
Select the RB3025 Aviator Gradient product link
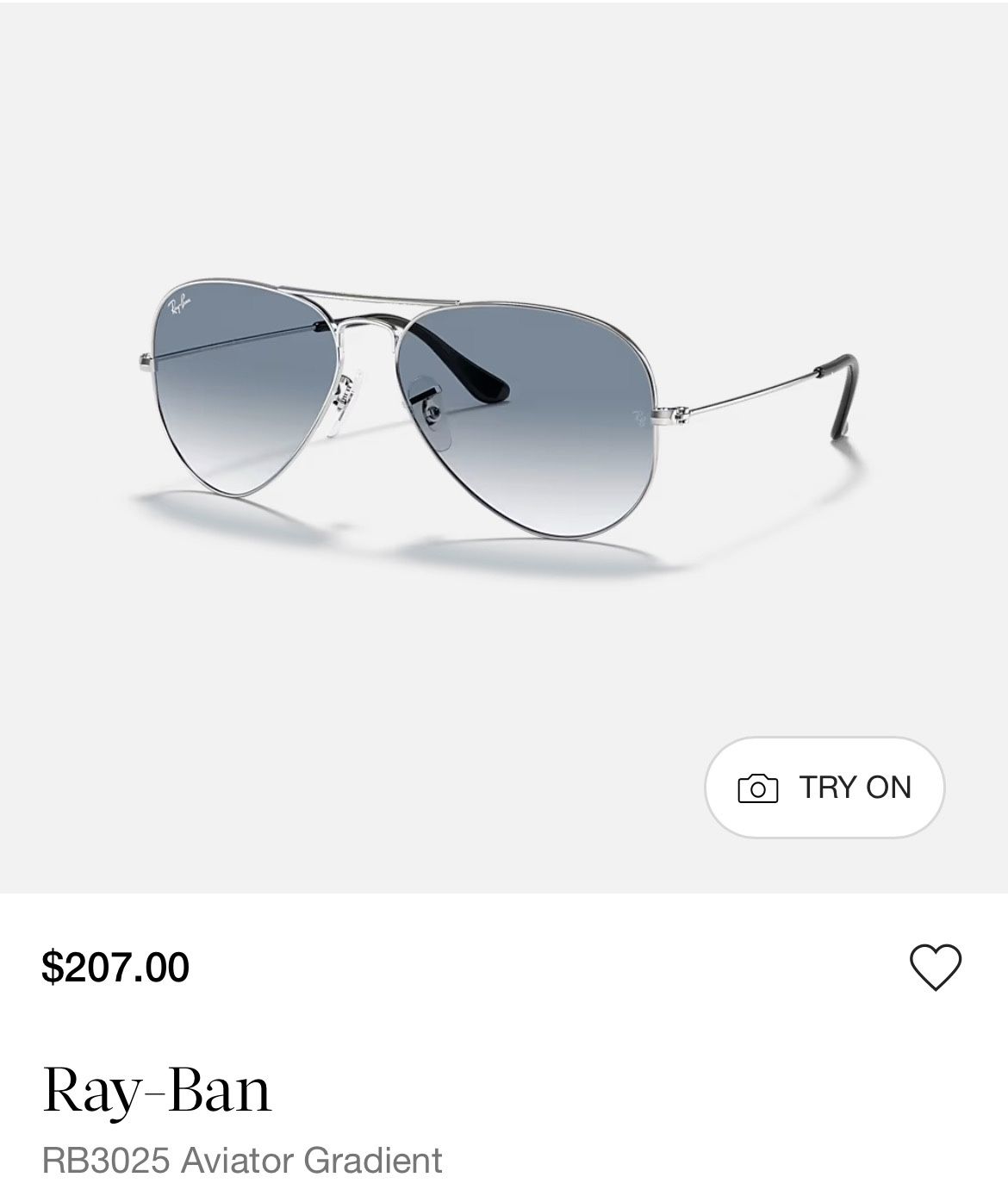(x=243, y=1160)
